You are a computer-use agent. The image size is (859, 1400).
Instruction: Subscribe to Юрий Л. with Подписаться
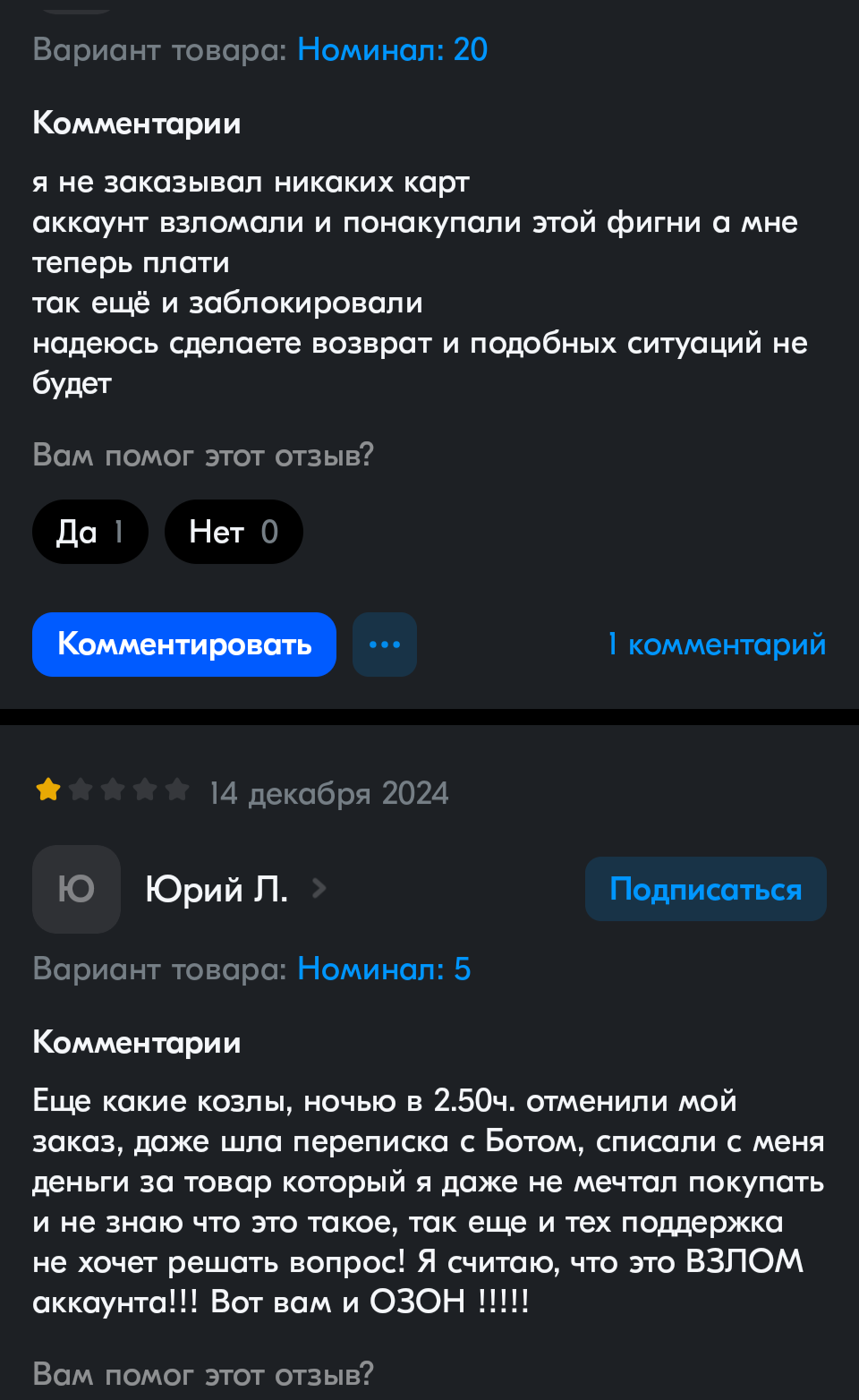click(x=705, y=889)
